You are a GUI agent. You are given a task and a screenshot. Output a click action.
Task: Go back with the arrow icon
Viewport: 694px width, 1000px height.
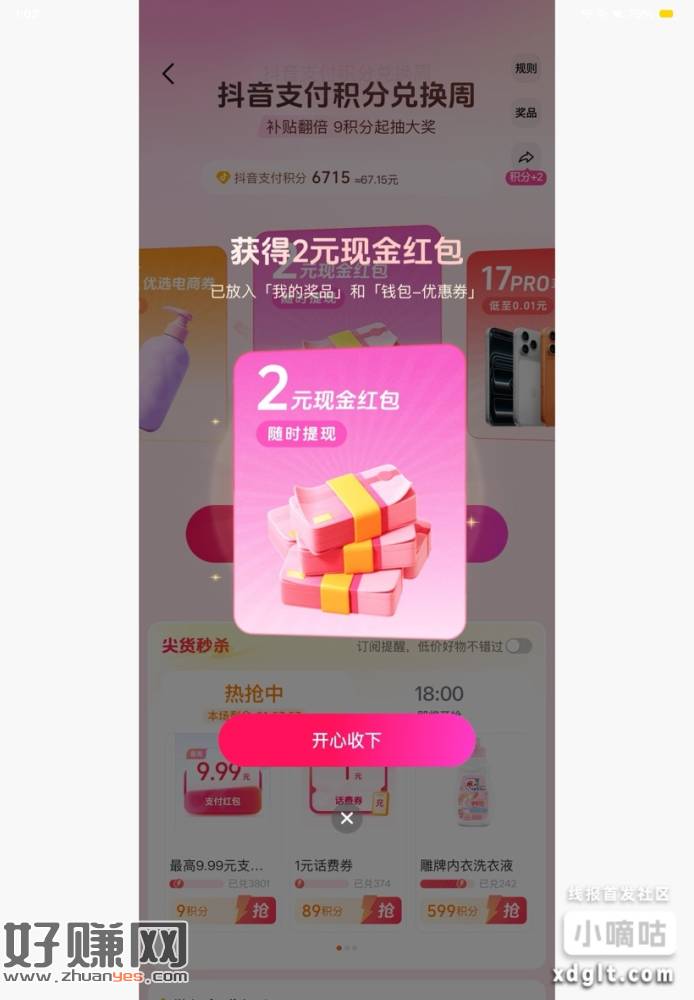(x=168, y=73)
